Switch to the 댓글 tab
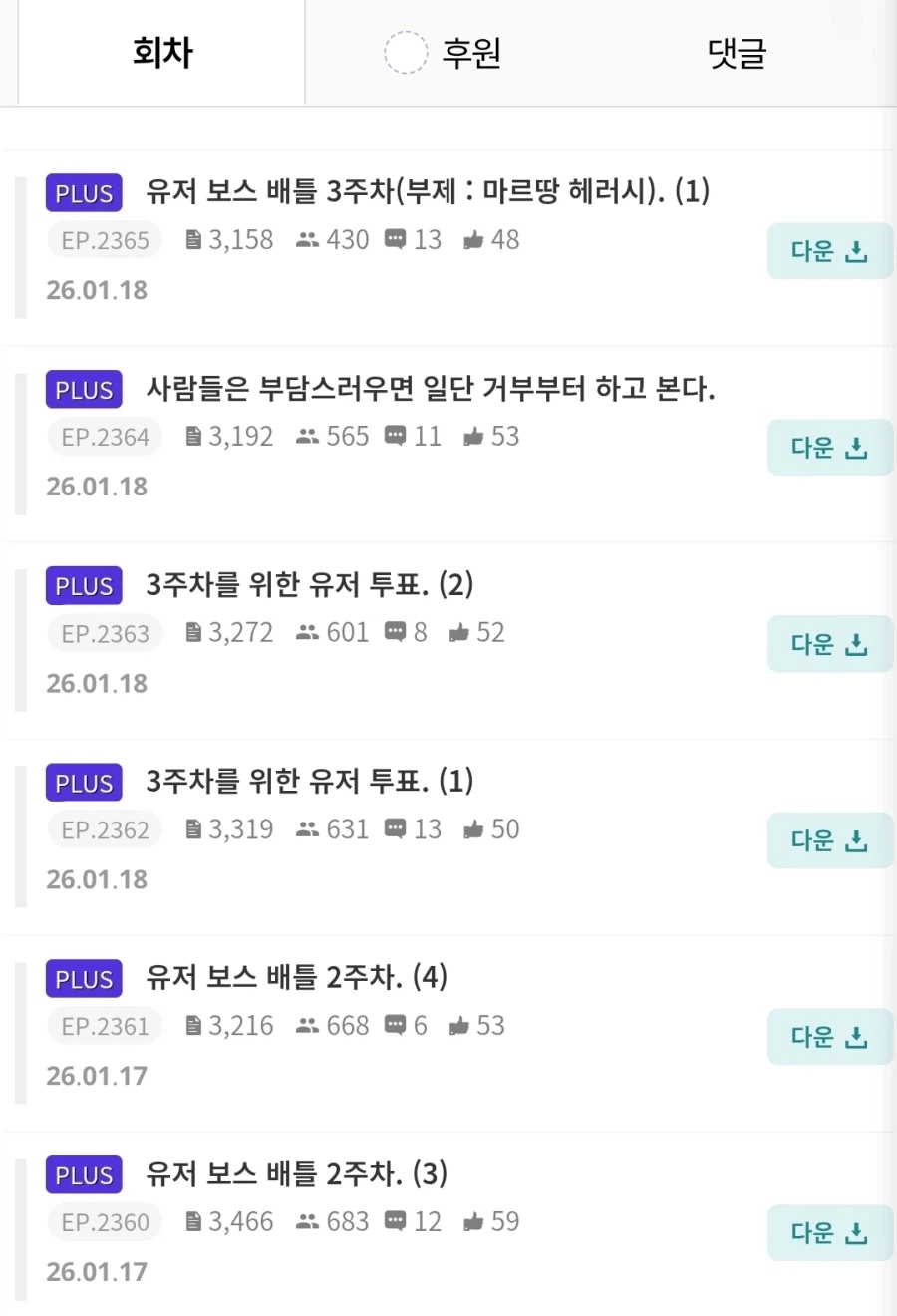 click(x=736, y=53)
